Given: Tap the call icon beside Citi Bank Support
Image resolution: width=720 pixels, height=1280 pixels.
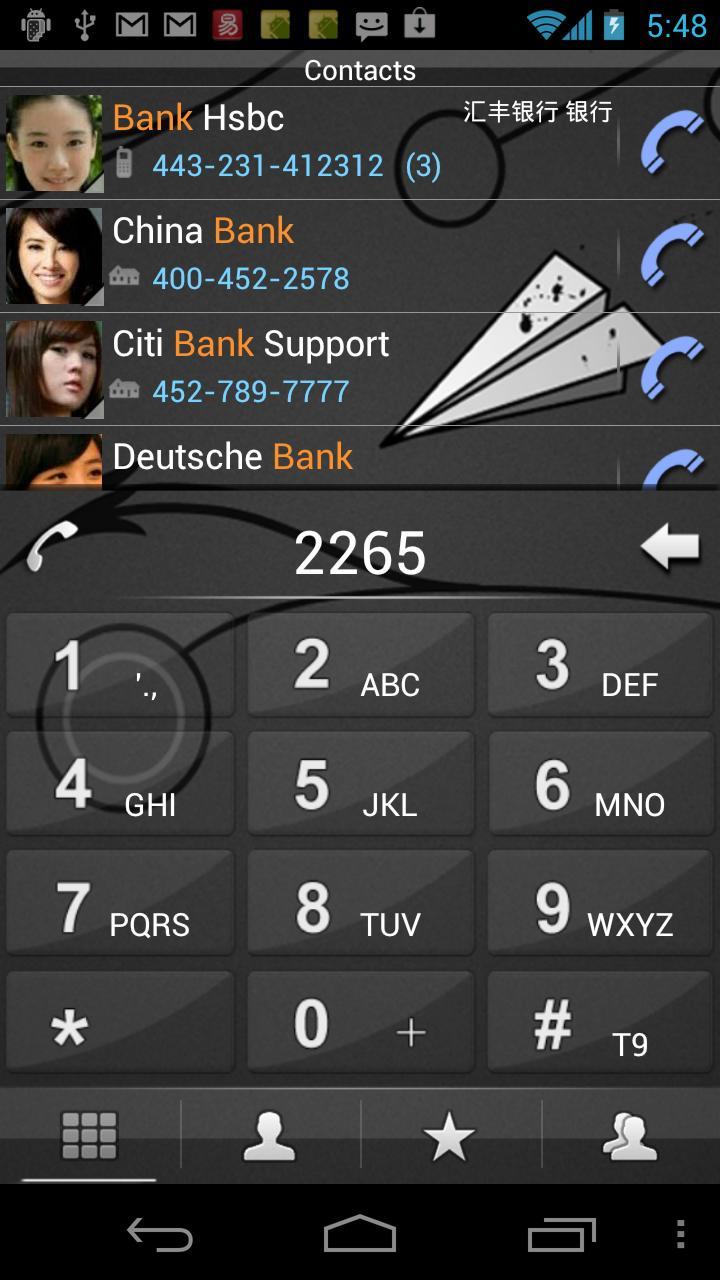Looking at the screenshot, I should pyautogui.click(x=674, y=370).
